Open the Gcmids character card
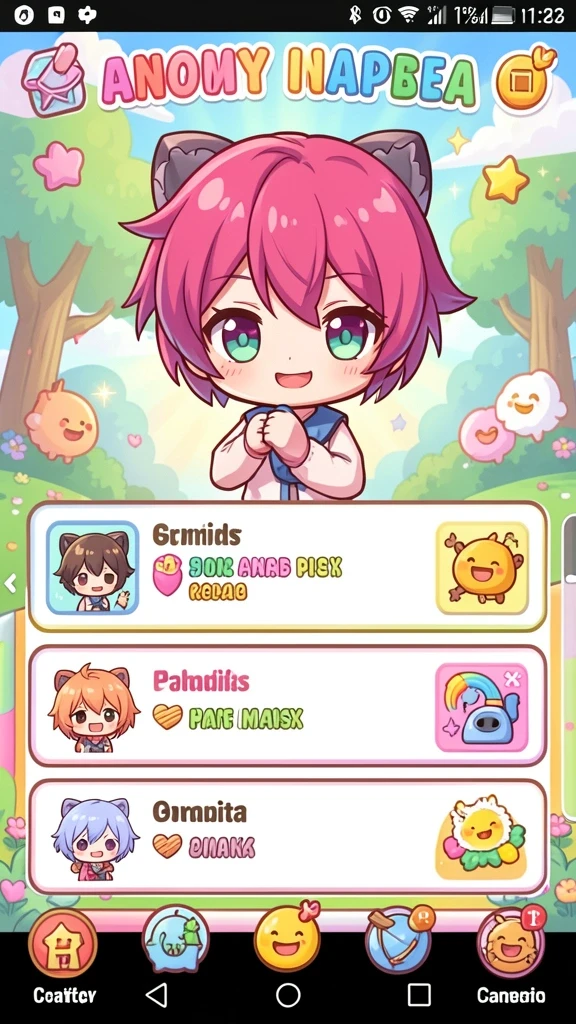The image size is (576, 1024). click(x=287, y=567)
